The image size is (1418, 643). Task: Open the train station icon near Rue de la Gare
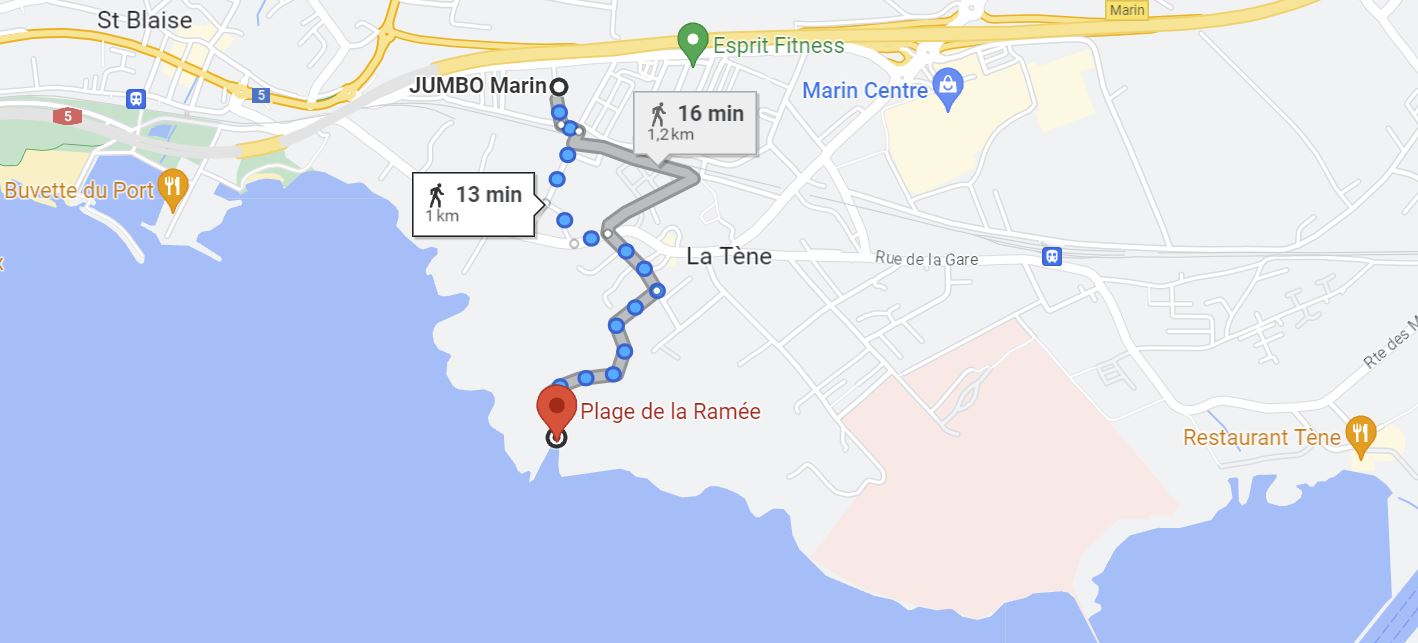click(1052, 257)
